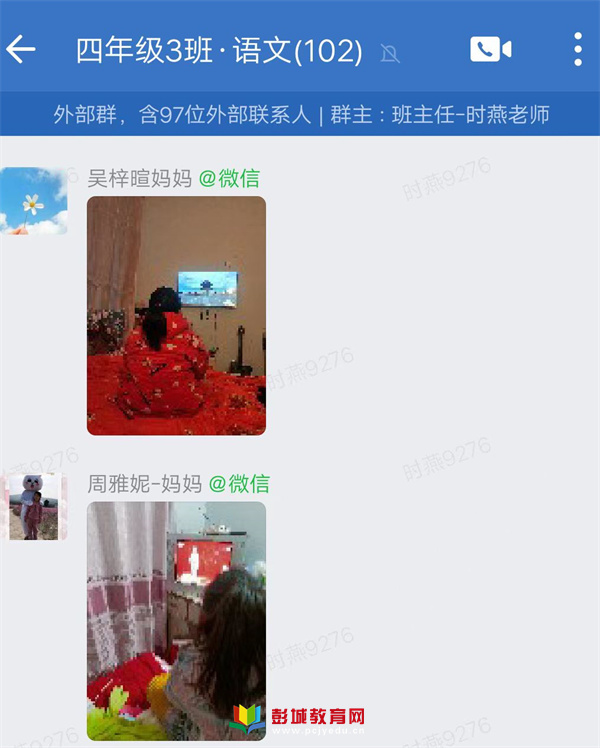Image resolution: width=600 pixels, height=748 pixels.
Task: Start a video call in the group
Action: click(x=490, y=49)
